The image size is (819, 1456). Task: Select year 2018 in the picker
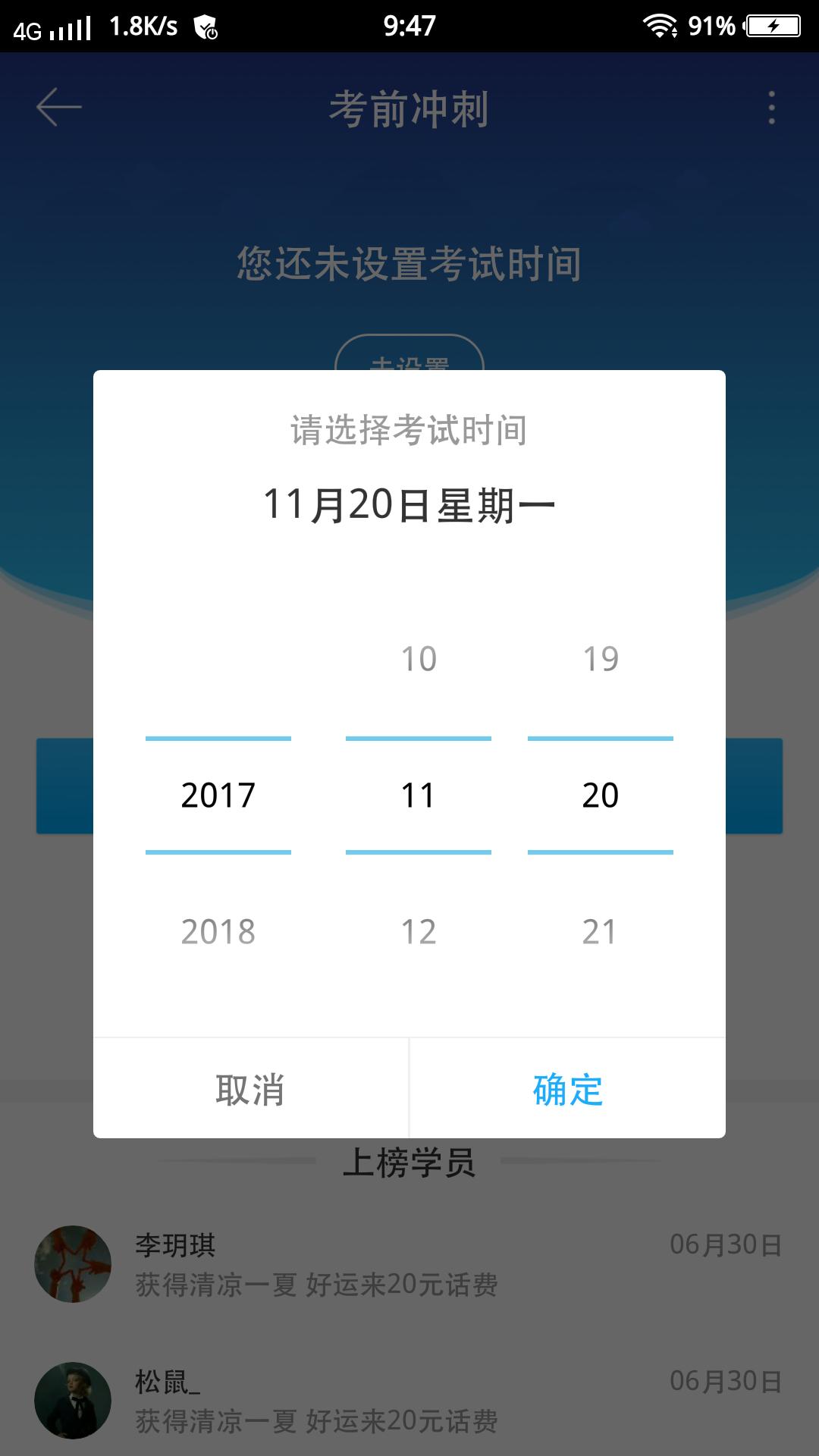218,931
